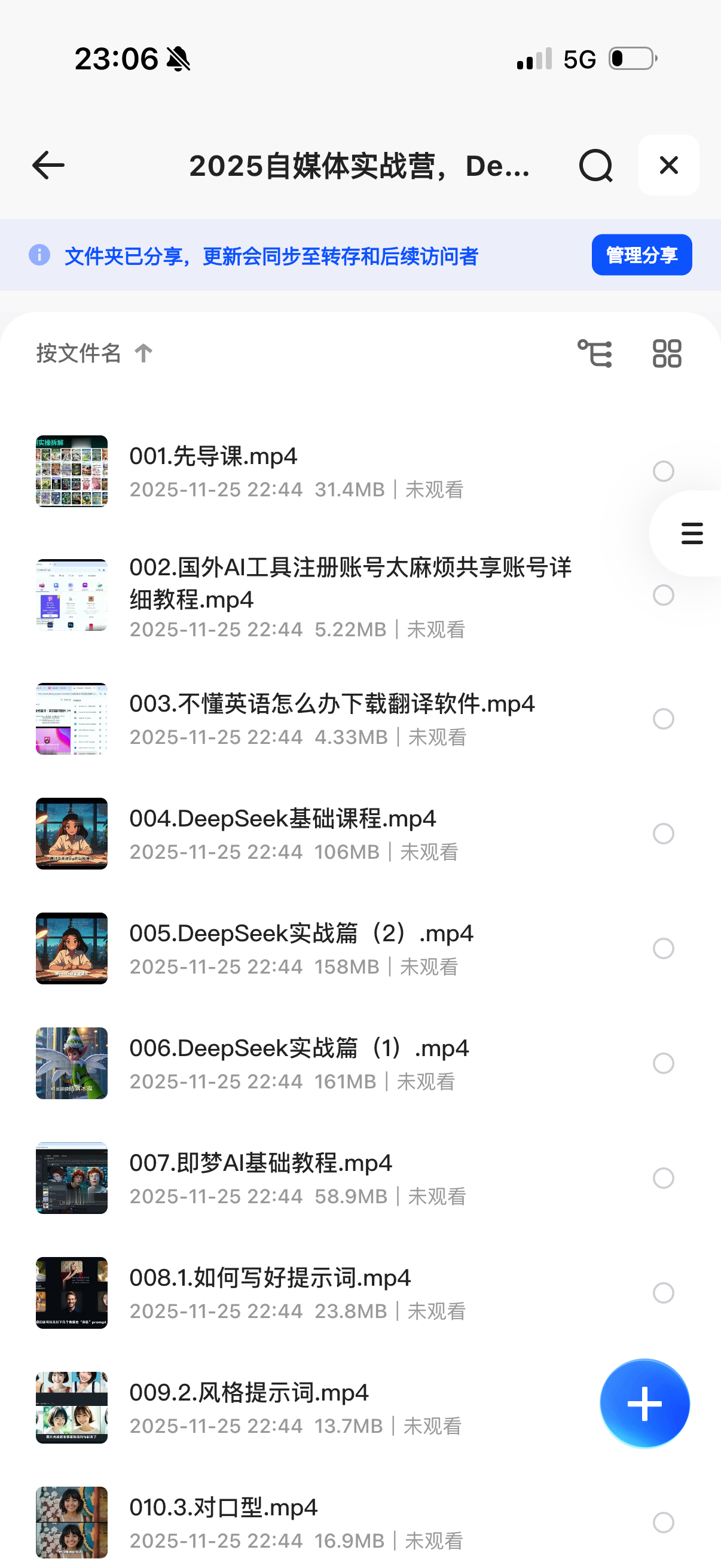Viewport: 721px width, 1568px height.
Task: Select 005.DeepSeek实战篇（2）file circle
Action: pos(663,948)
